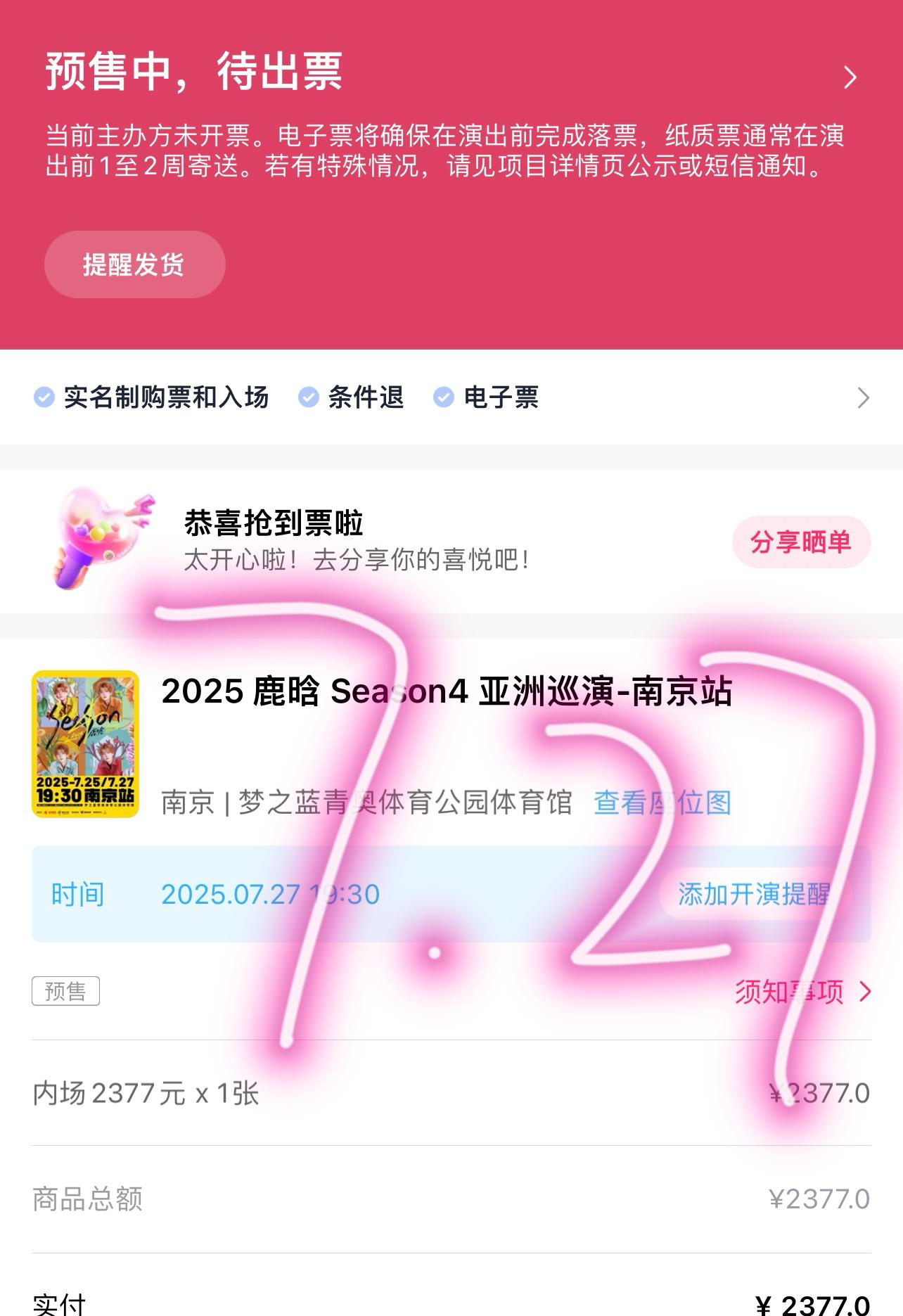Open the 须知事项 notice link
903x1316 pixels.
(x=802, y=992)
